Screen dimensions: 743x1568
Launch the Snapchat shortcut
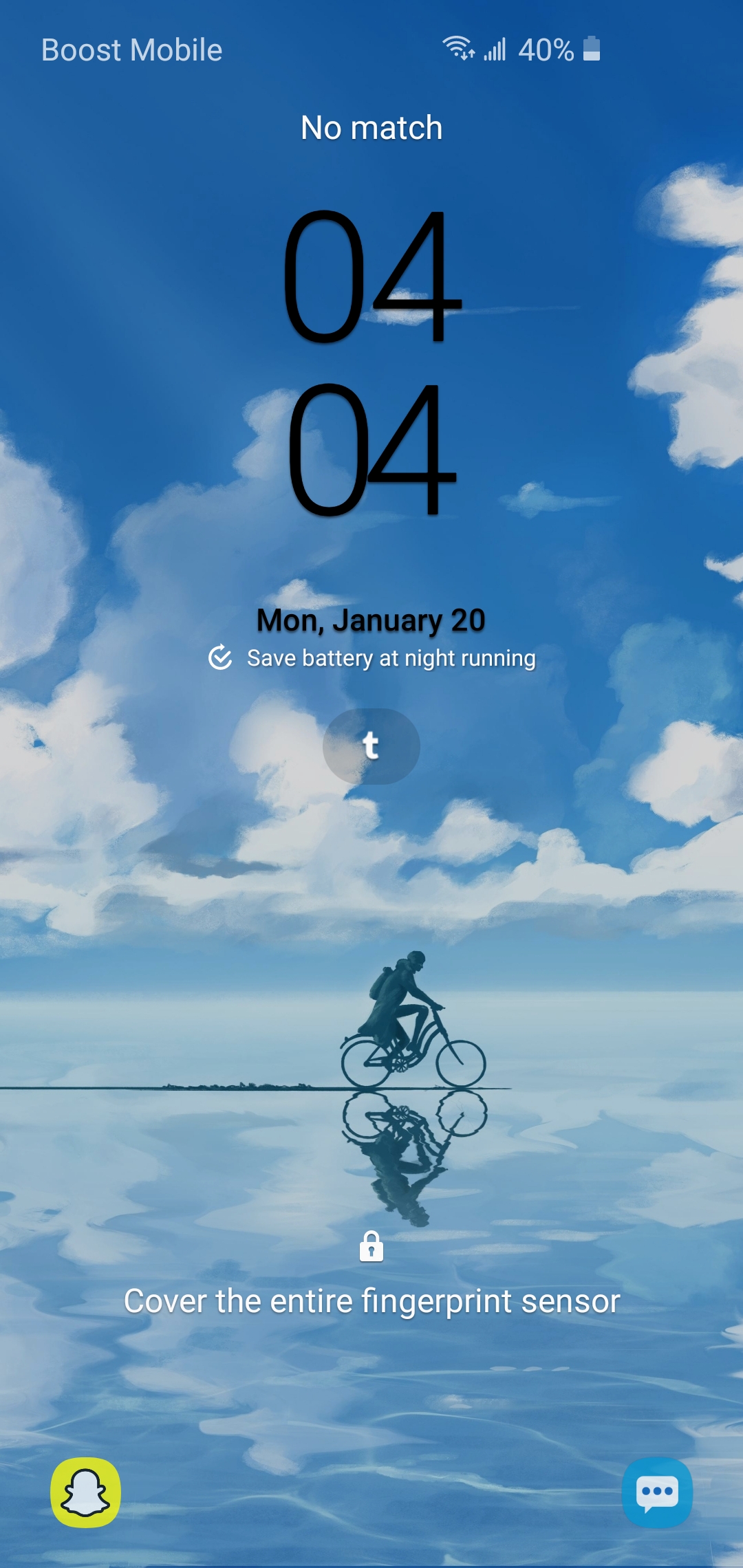[x=86, y=1492]
